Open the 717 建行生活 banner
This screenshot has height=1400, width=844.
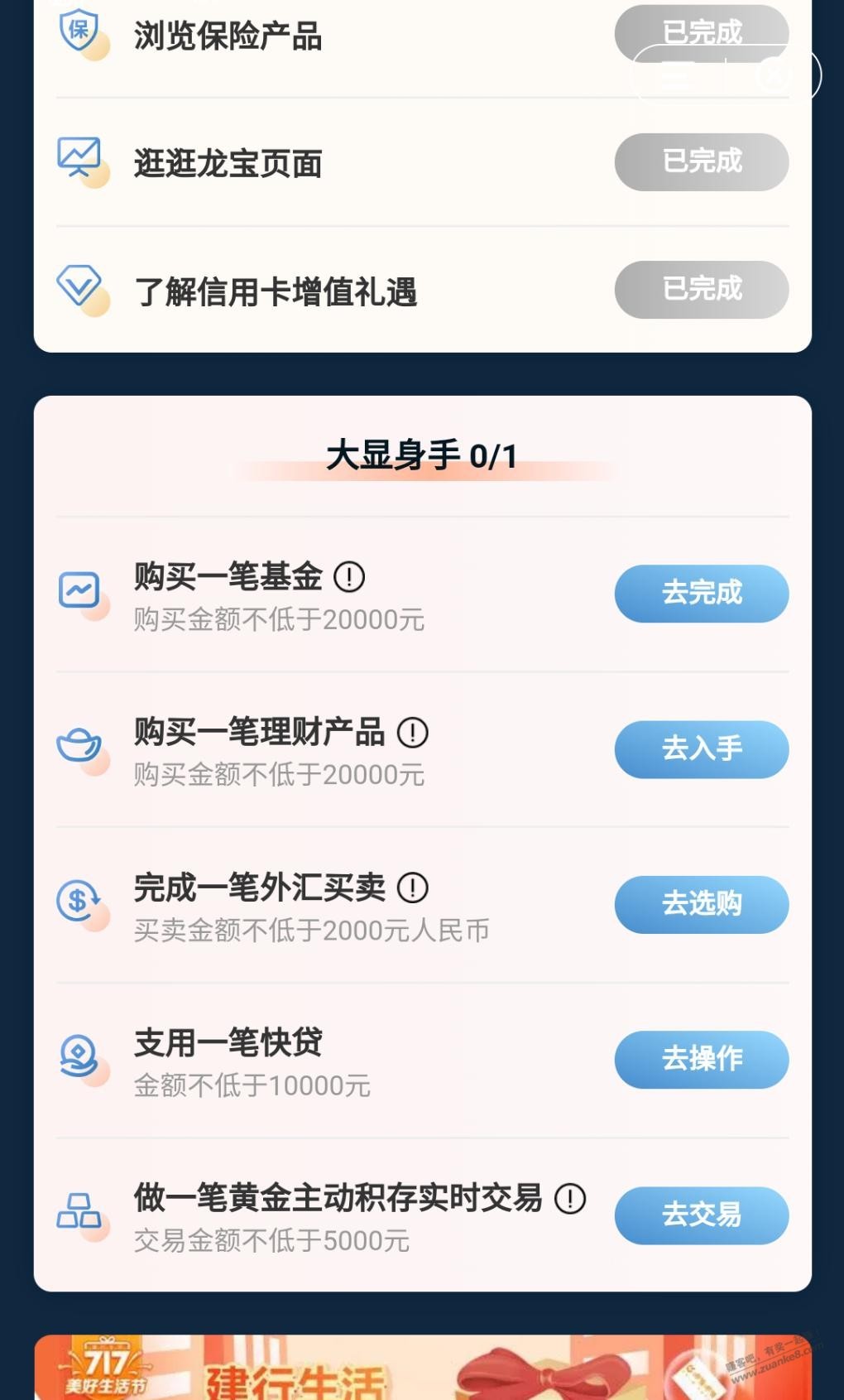[x=422, y=1368]
